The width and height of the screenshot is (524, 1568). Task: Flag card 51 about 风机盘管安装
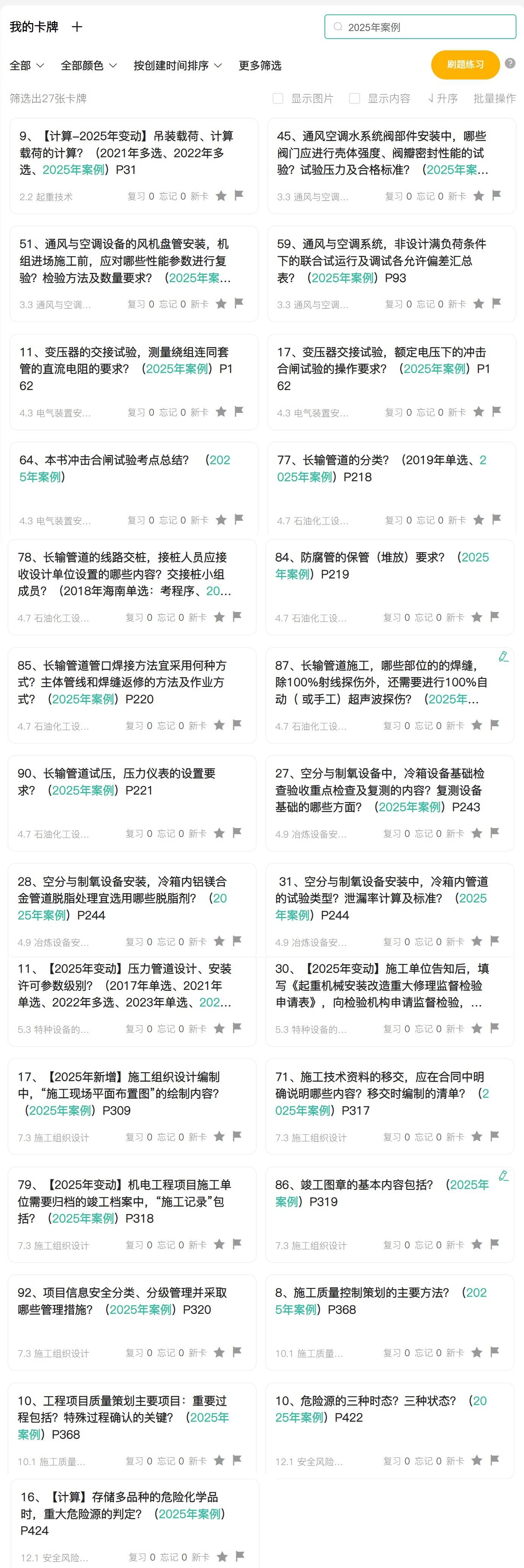[239, 303]
